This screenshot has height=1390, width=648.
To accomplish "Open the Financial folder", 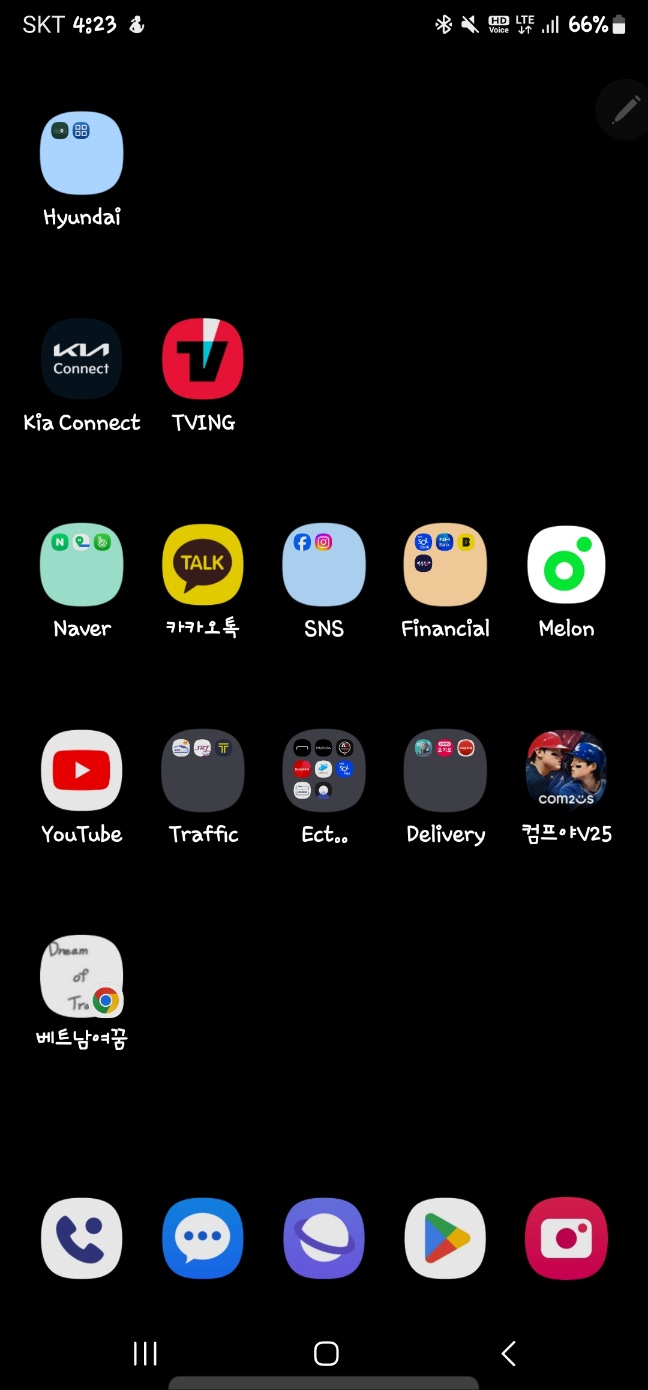I will (x=445, y=565).
